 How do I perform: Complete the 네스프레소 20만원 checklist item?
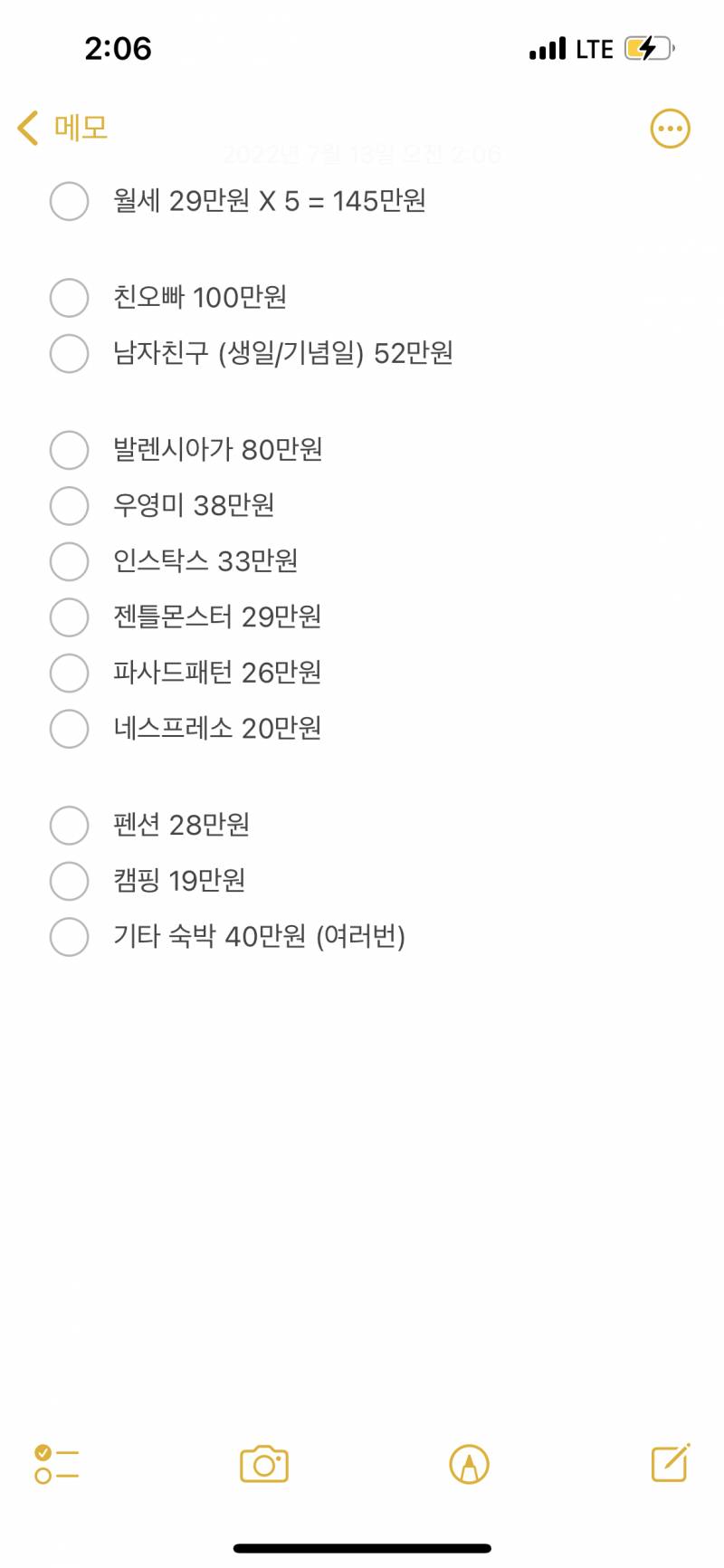tap(69, 728)
